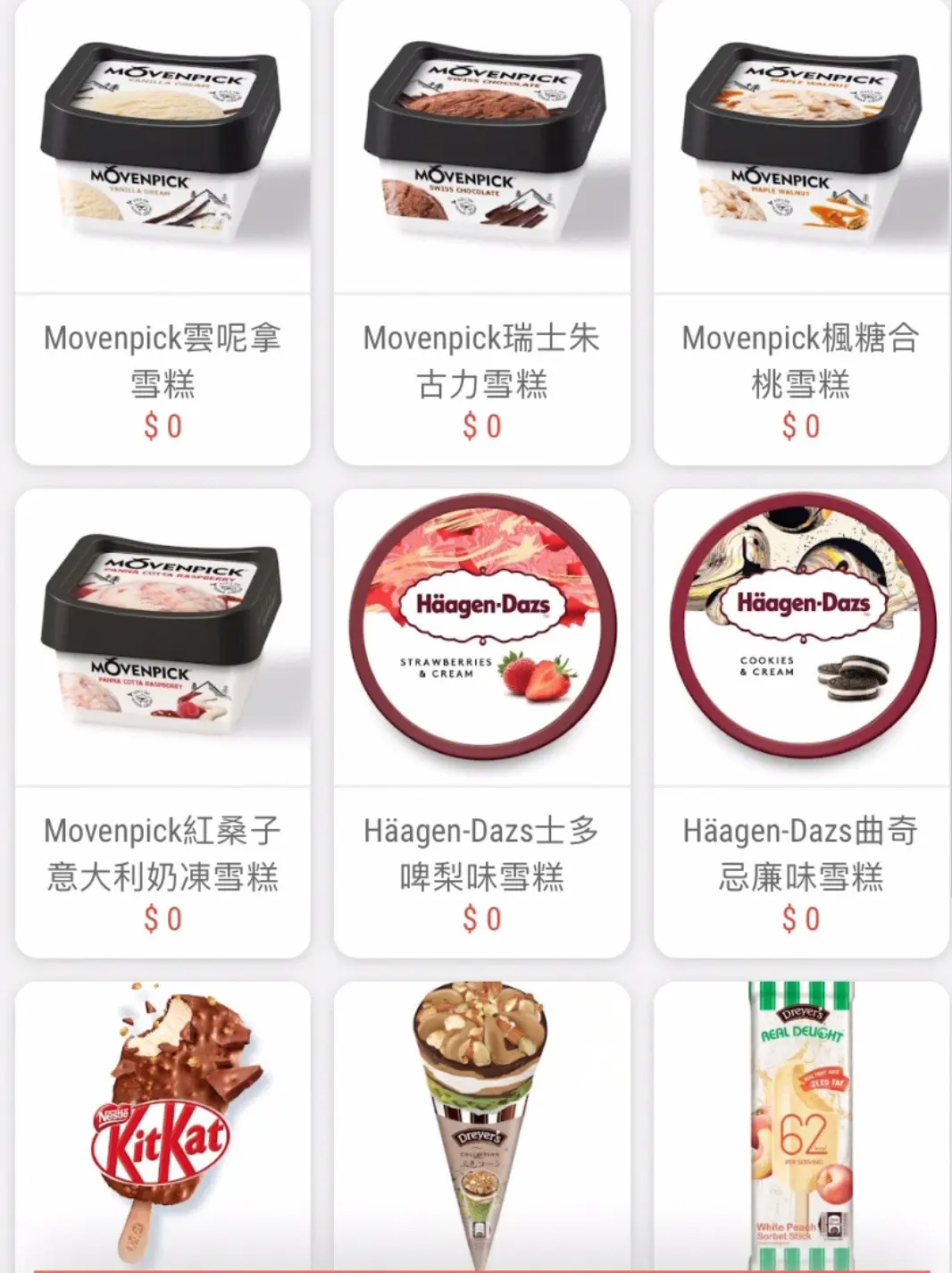Select Dreyer's Real Delight sorbet stick card
Viewport: 952px width, 1273px height.
click(x=801, y=1126)
